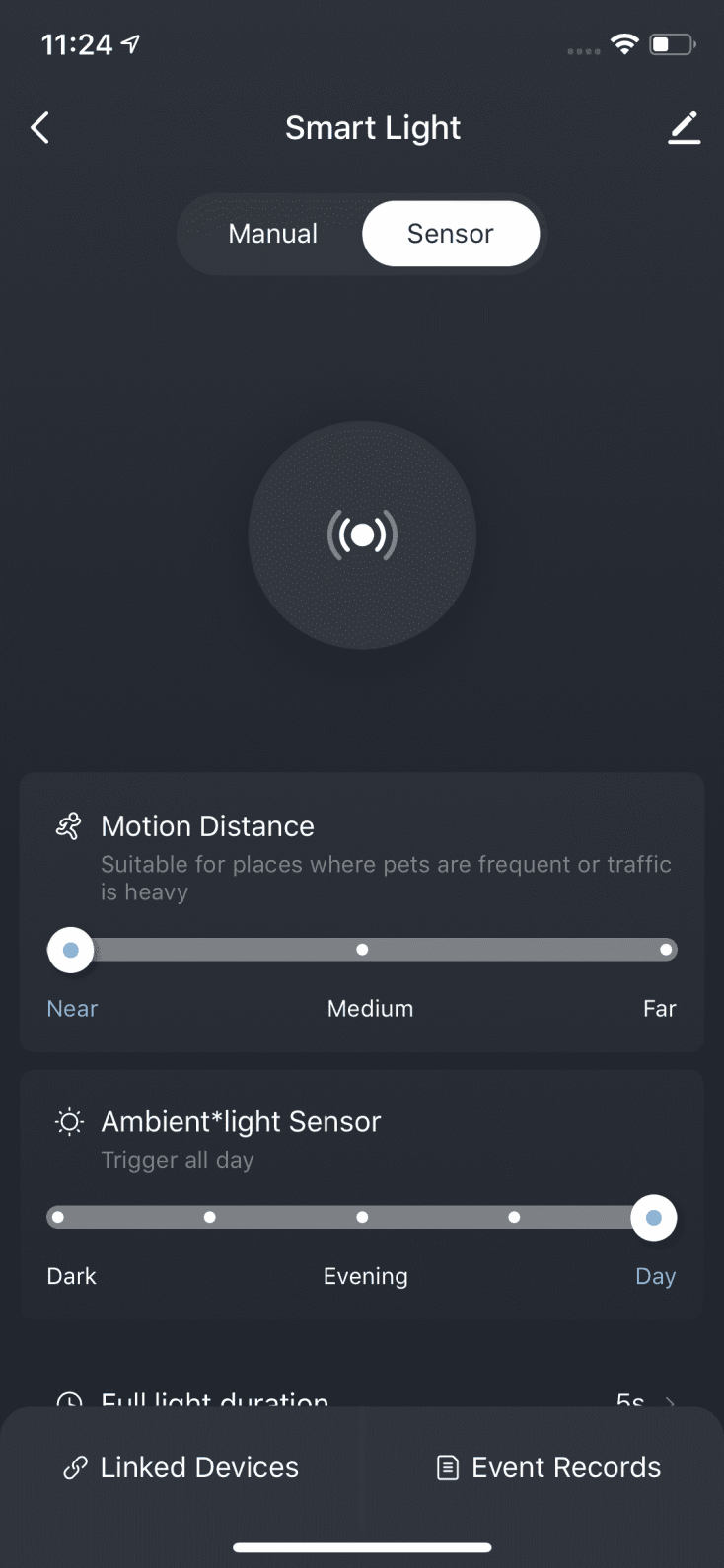The image size is (724, 1568).
Task: Switch to Manual mode
Action: tap(273, 234)
